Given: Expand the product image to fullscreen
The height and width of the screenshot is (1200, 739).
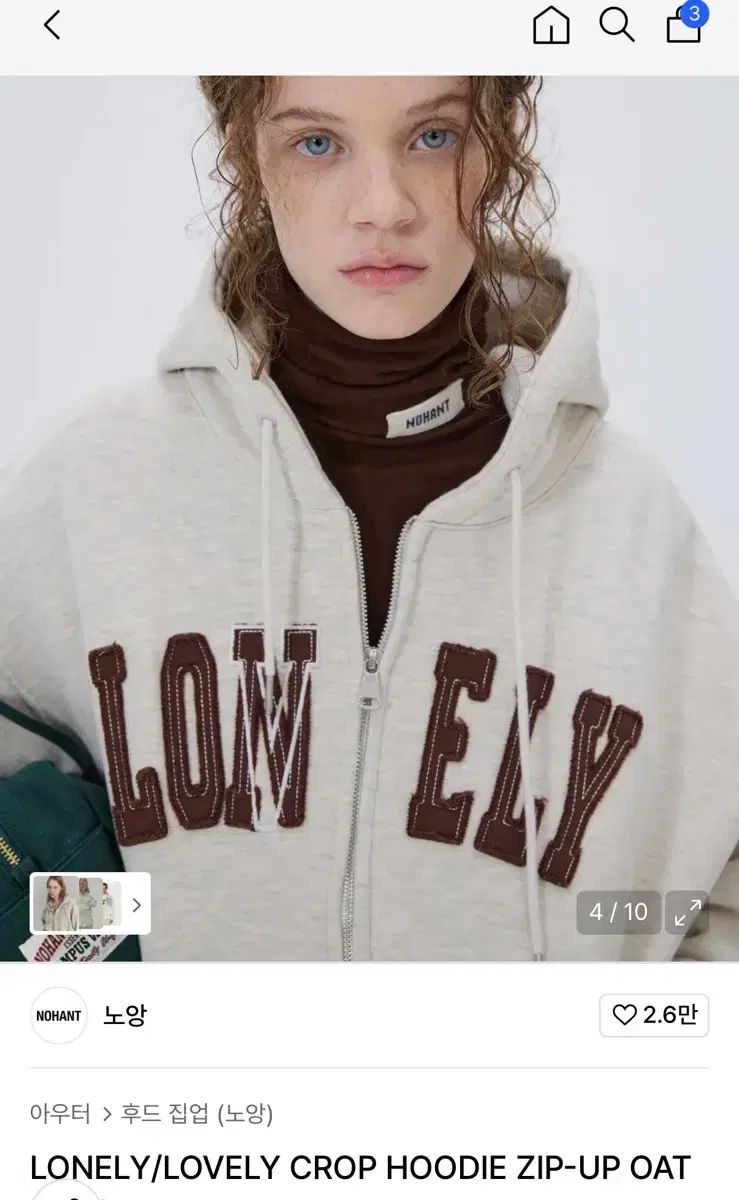Looking at the screenshot, I should point(687,912).
